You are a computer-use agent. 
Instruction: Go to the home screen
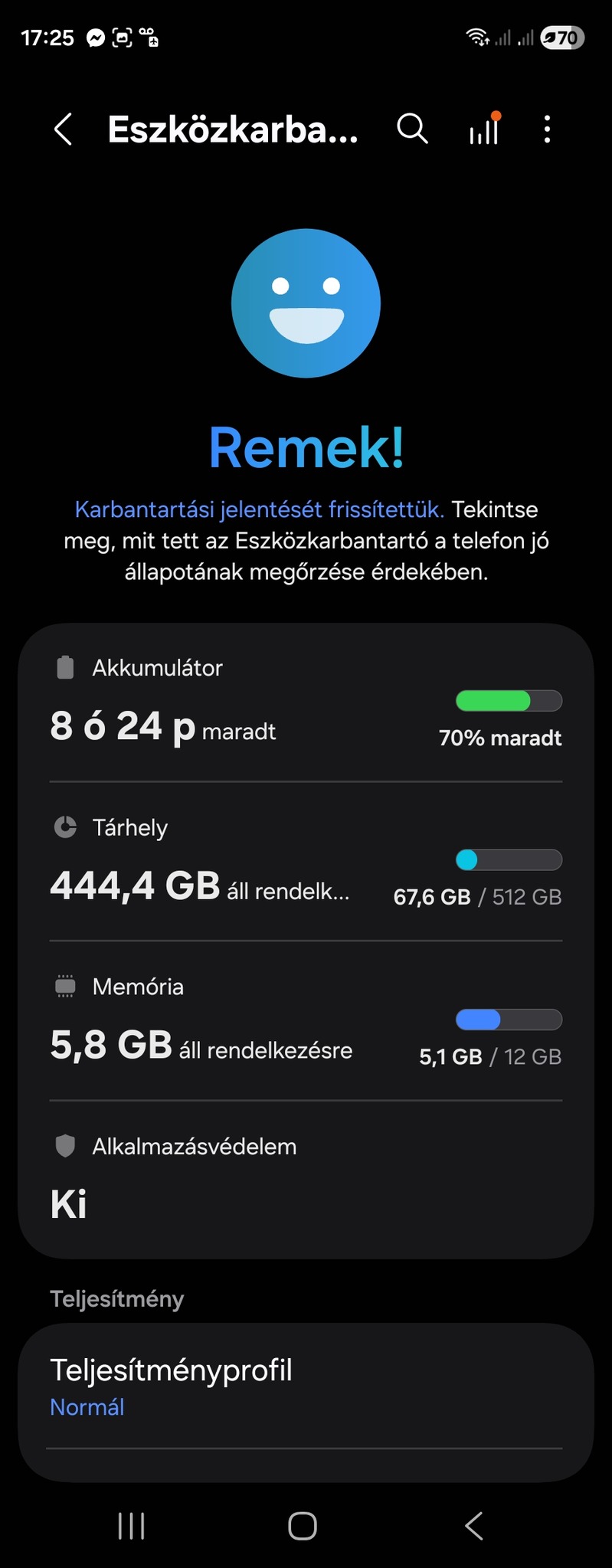click(303, 1526)
